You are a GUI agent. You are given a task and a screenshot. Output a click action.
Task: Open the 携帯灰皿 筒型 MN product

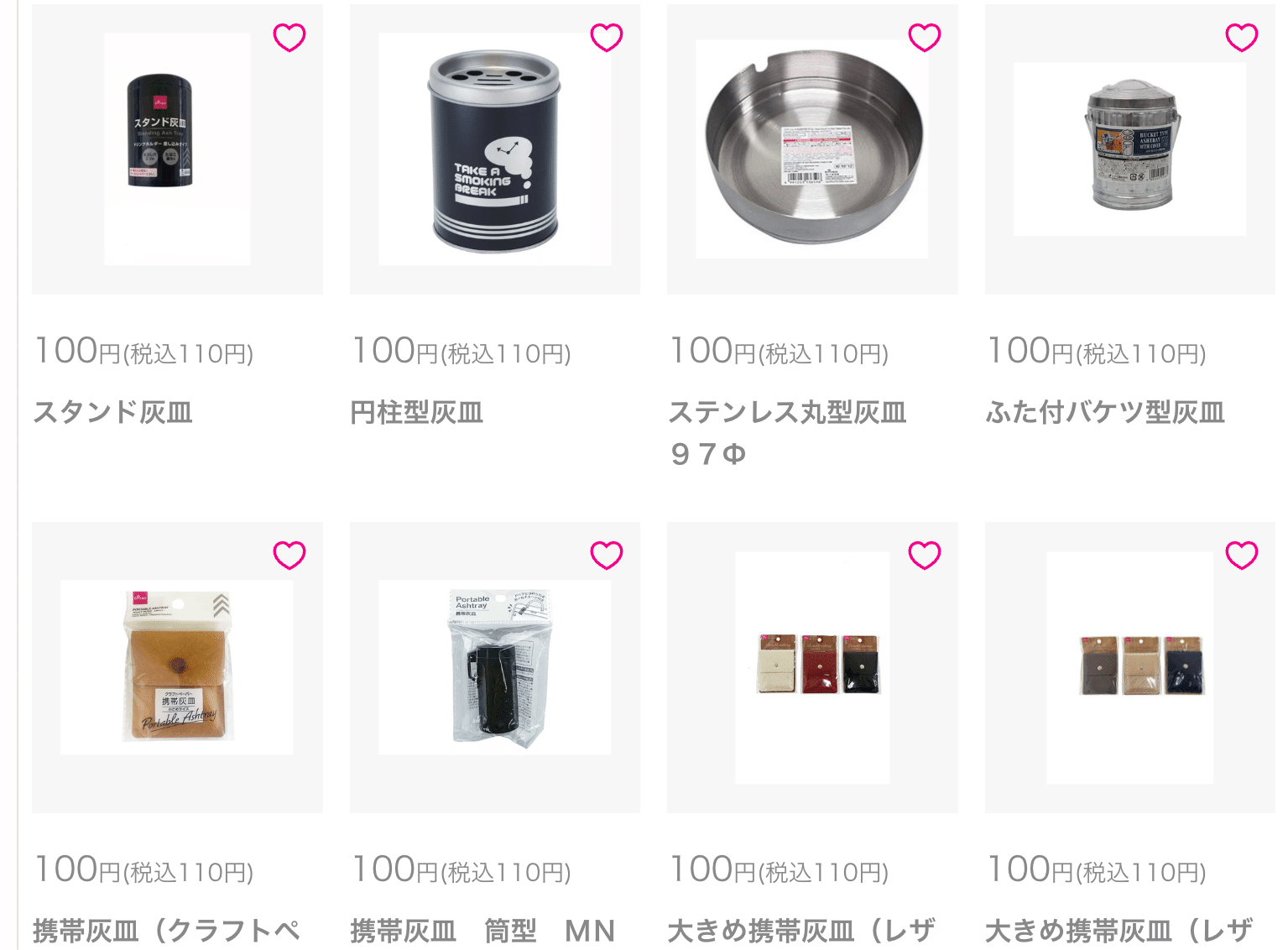click(494, 667)
